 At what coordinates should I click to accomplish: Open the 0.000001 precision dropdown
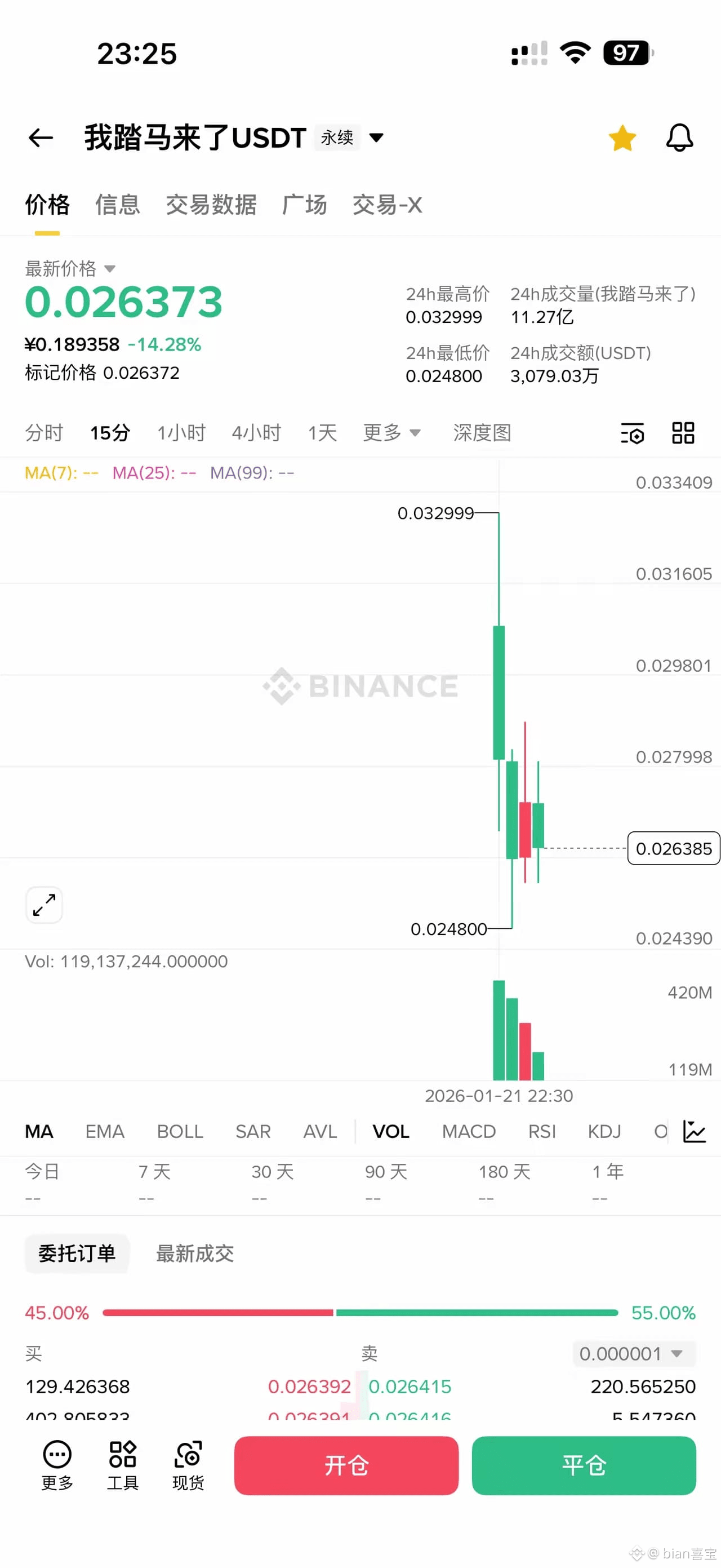tap(633, 1353)
